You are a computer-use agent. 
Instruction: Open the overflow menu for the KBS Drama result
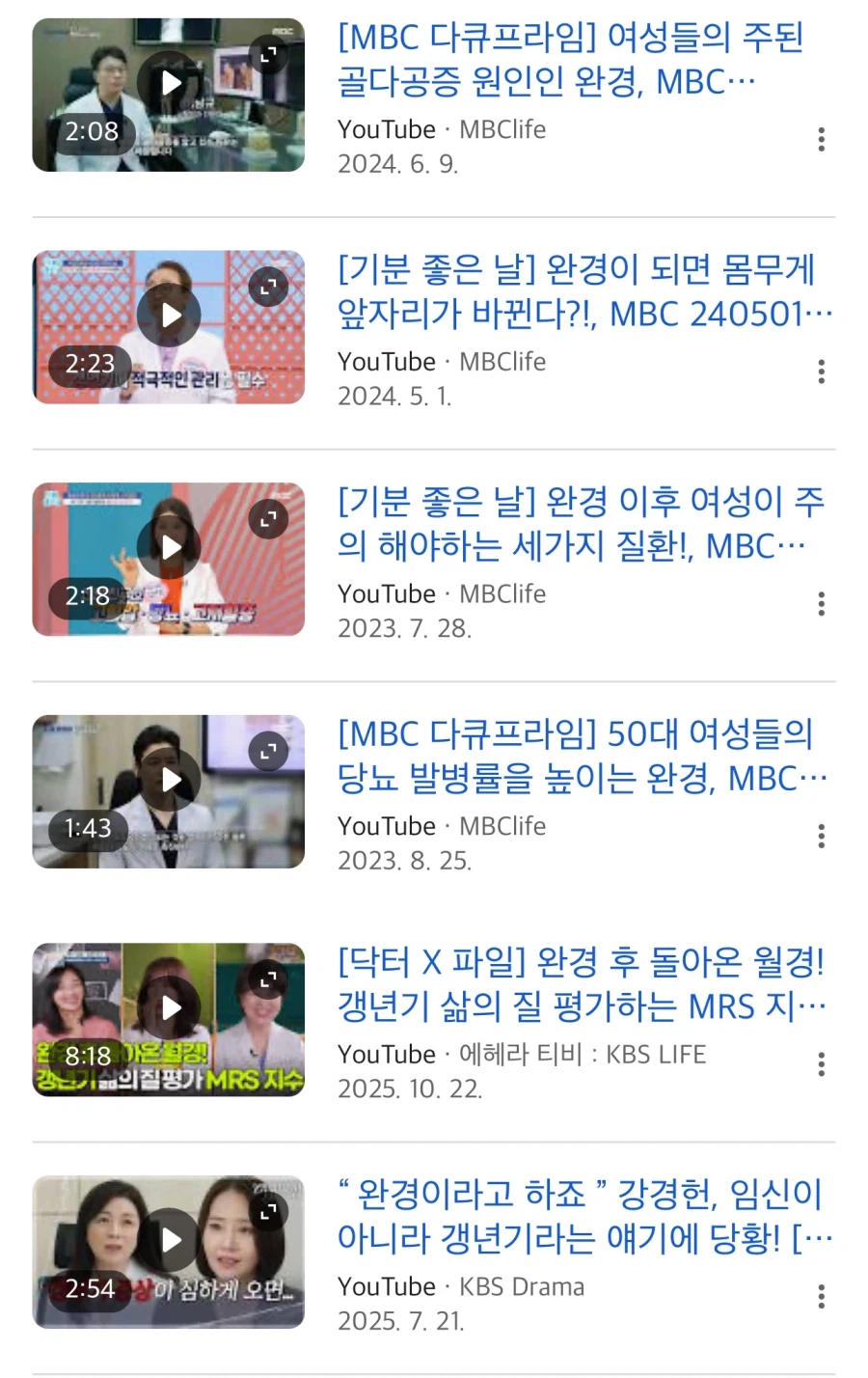821,1297
